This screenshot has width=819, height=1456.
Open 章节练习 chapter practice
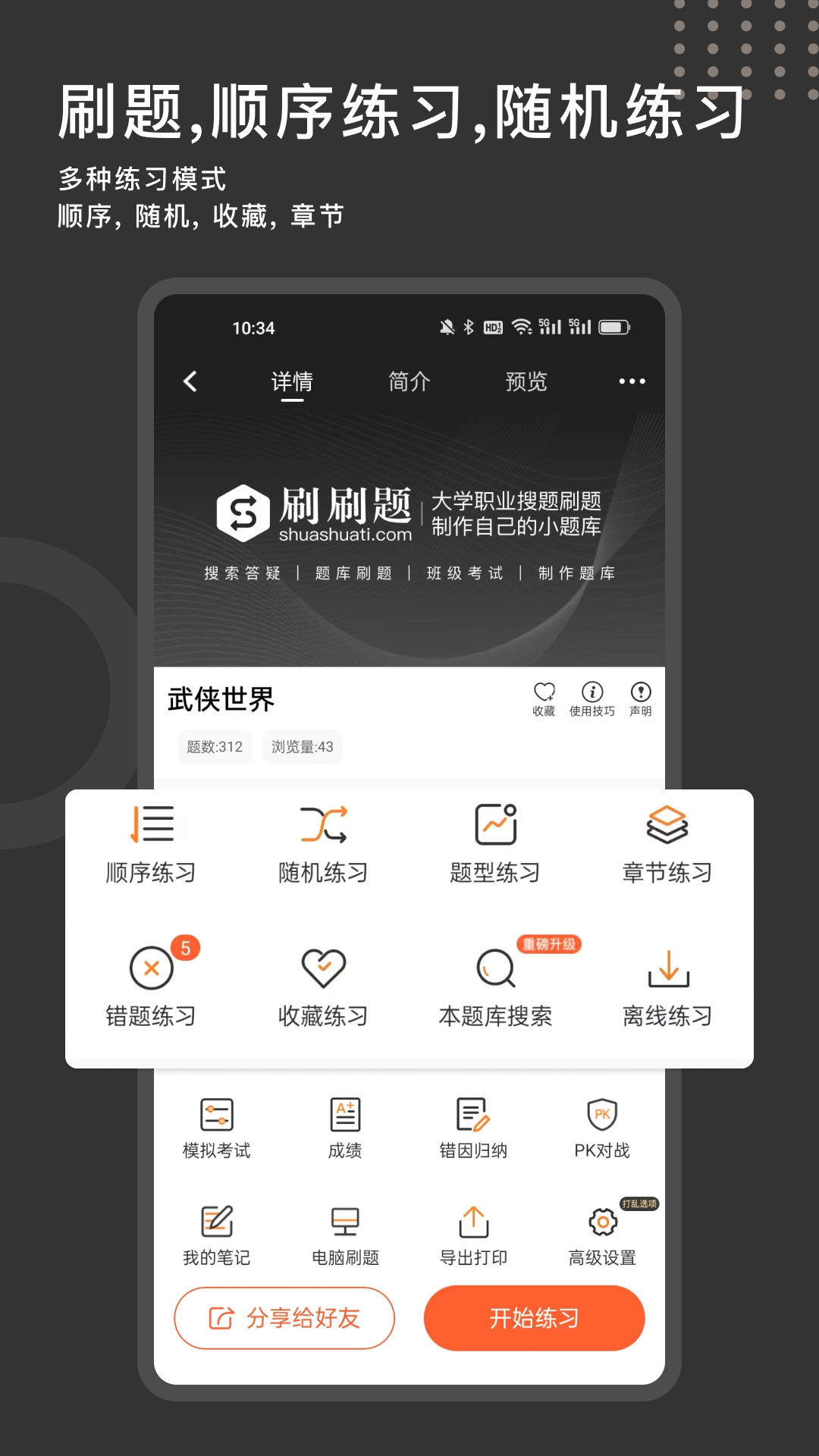coord(667,842)
